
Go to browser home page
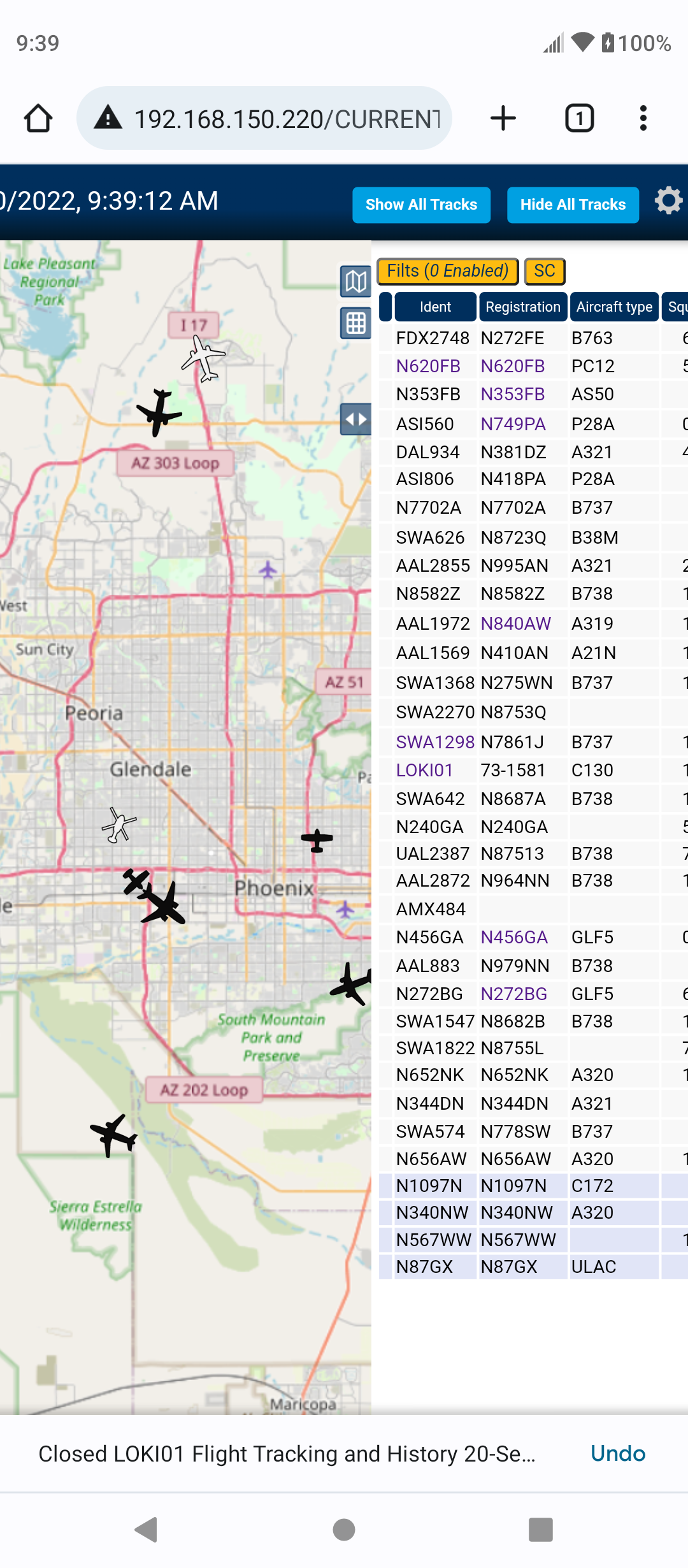pyautogui.click(x=38, y=119)
